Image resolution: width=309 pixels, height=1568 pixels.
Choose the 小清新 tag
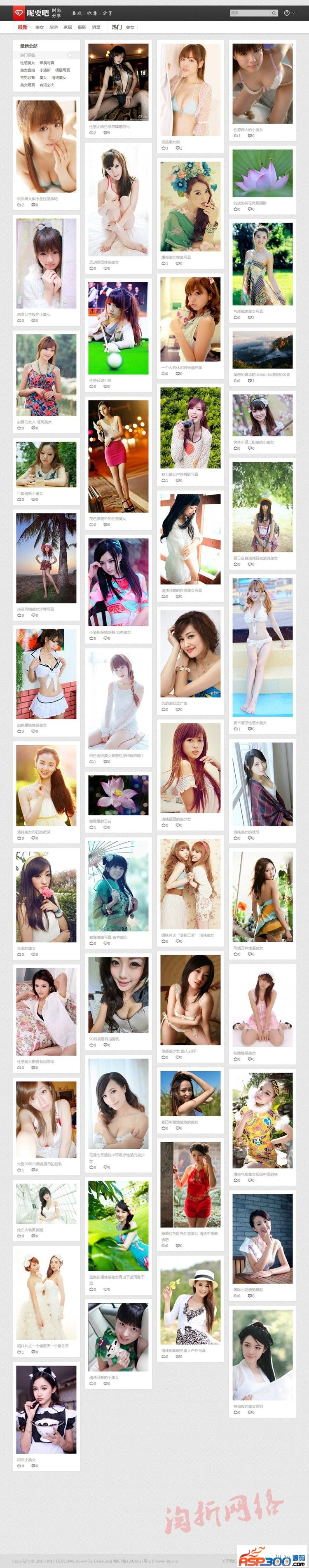[45, 70]
